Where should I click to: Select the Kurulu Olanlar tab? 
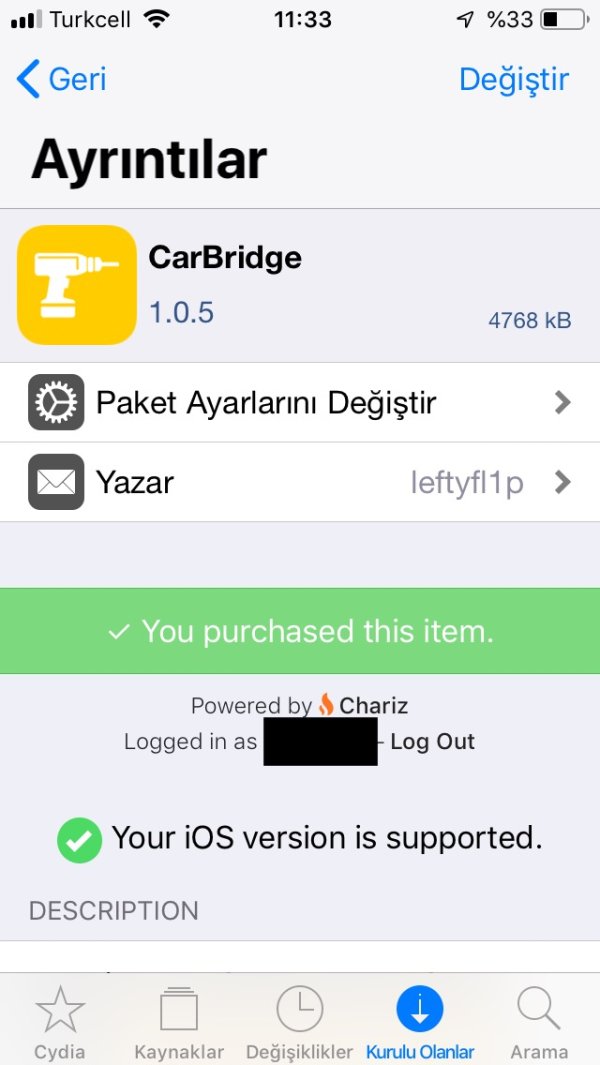click(420, 1022)
